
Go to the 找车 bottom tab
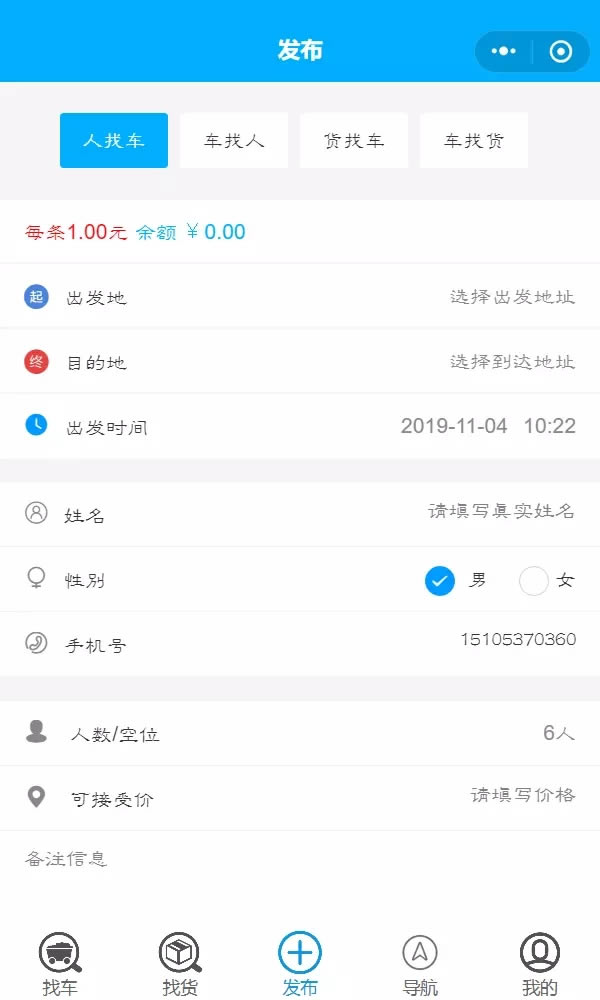coord(60,964)
